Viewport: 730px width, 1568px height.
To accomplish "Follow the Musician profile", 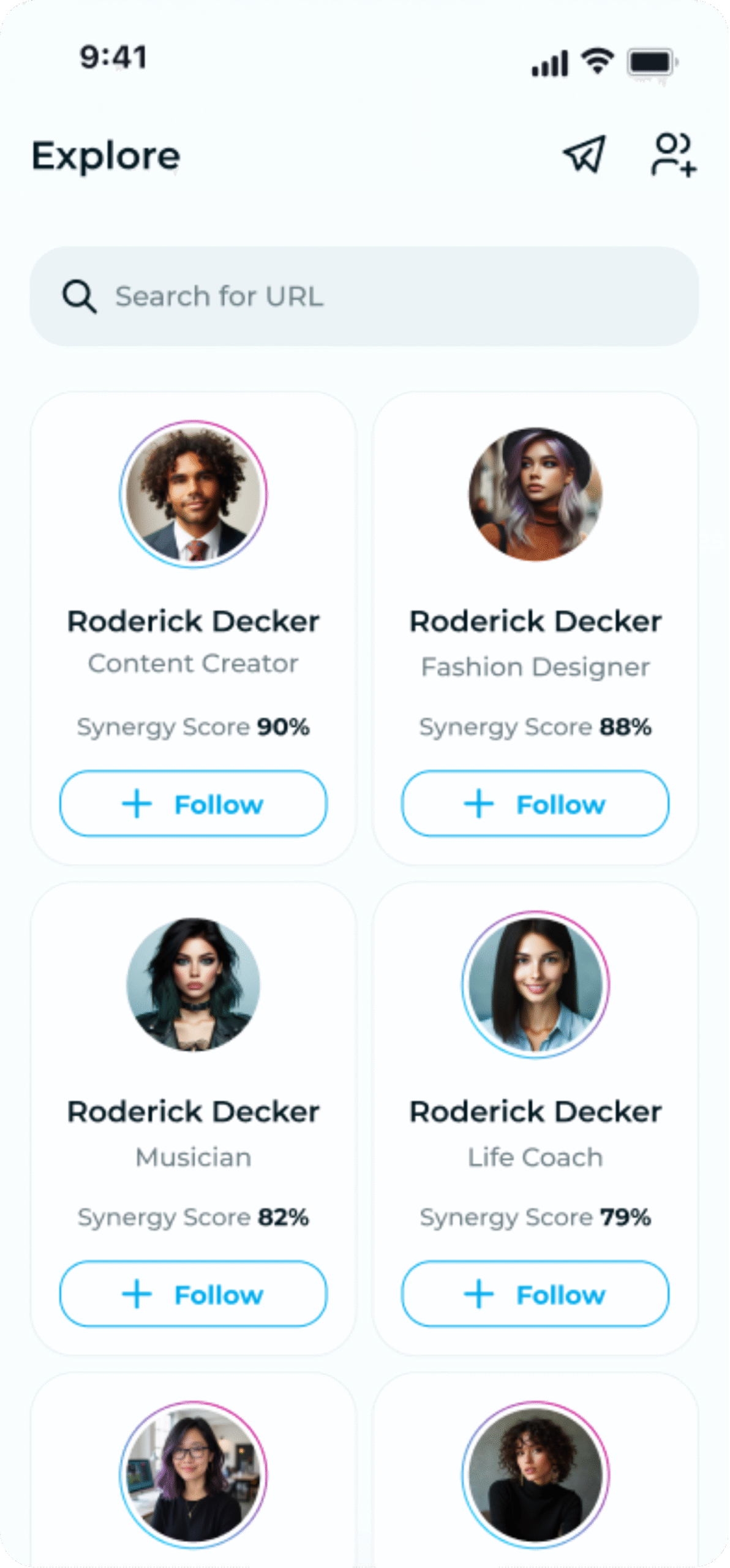I will (193, 1294).
